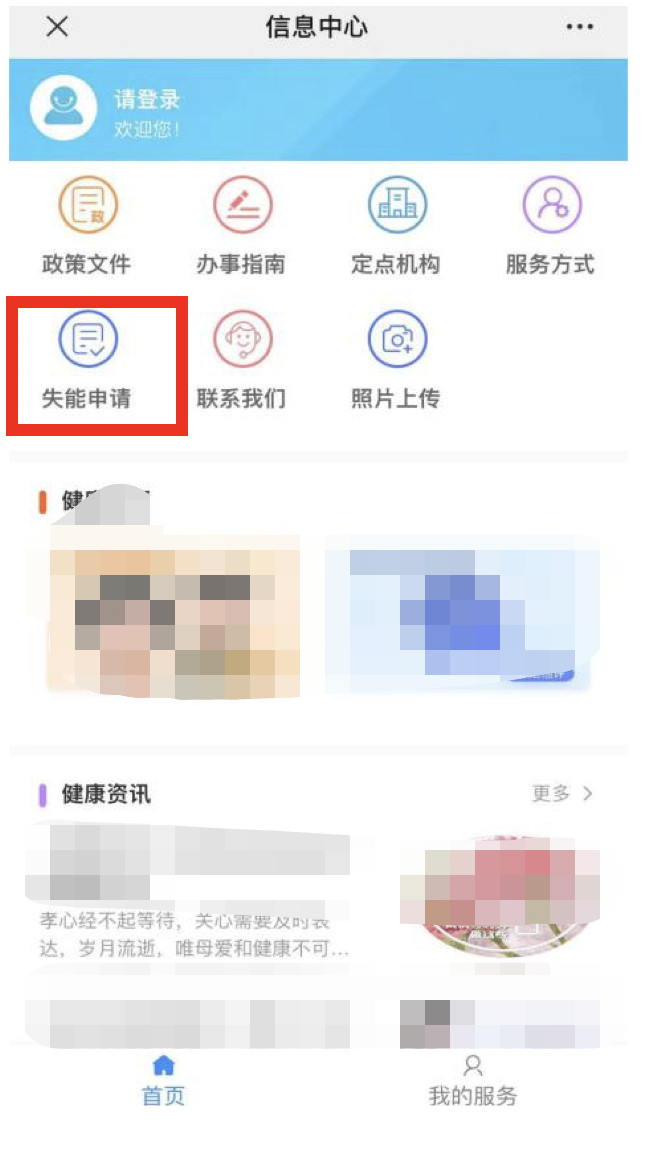
Task: Open 办事指南
Action: 241,225
